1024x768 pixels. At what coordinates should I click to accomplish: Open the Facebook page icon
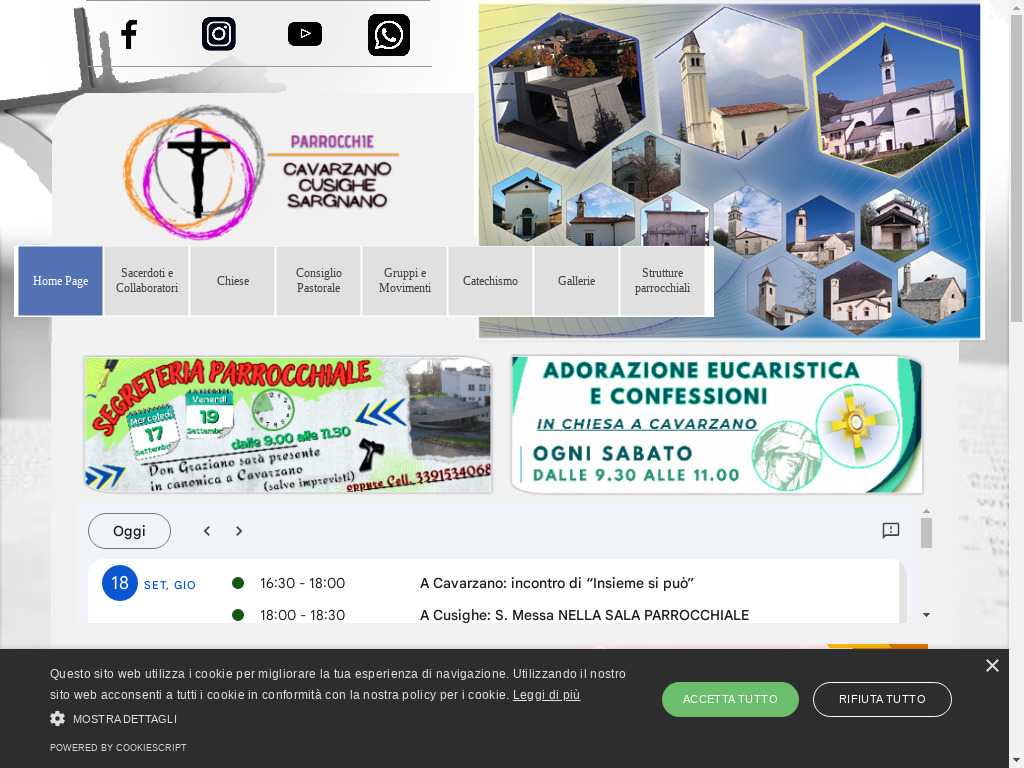click(129, 35)
